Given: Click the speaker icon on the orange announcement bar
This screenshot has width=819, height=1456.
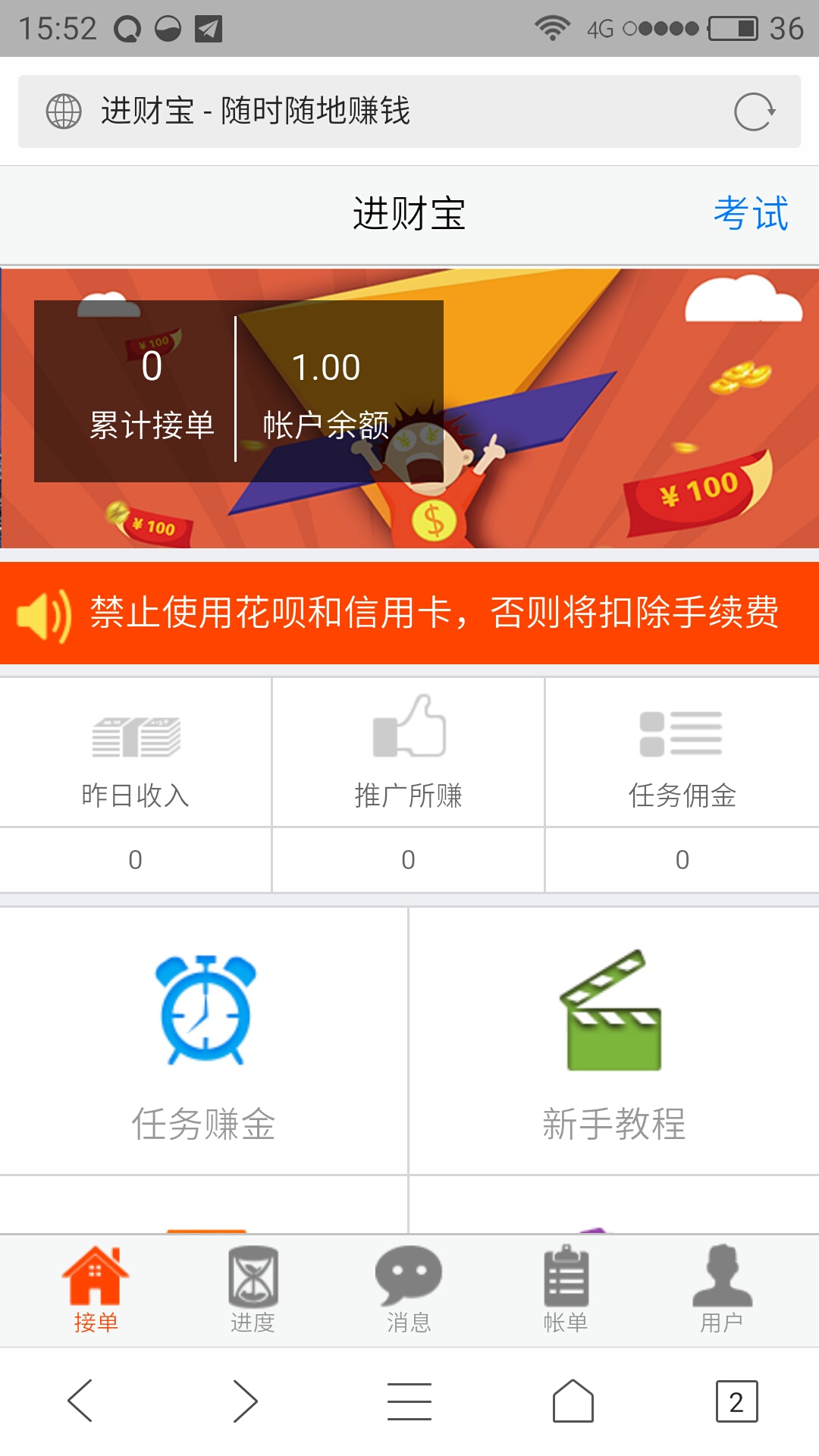Looking at the screenshot, I should [42, 614].
